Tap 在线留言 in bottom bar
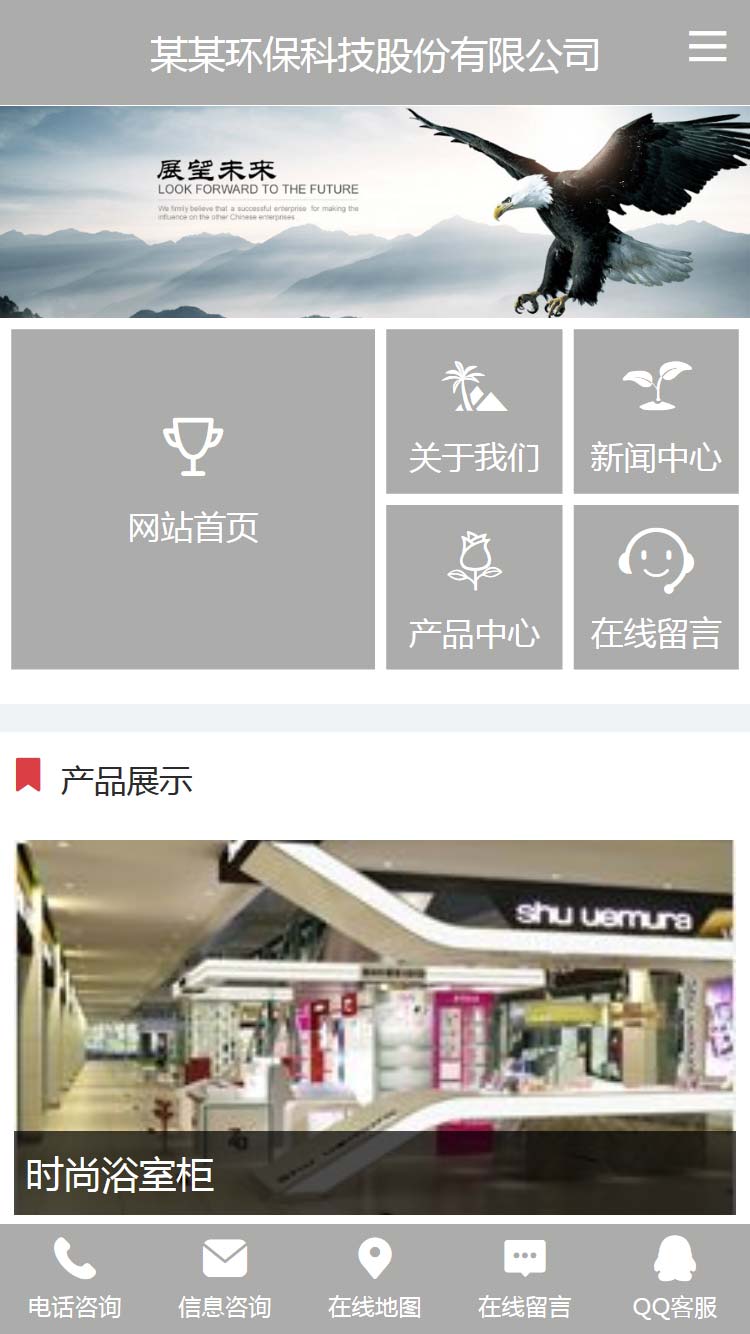The image size is (750, 1334). pyautogui.click(x=525, y=1278)
